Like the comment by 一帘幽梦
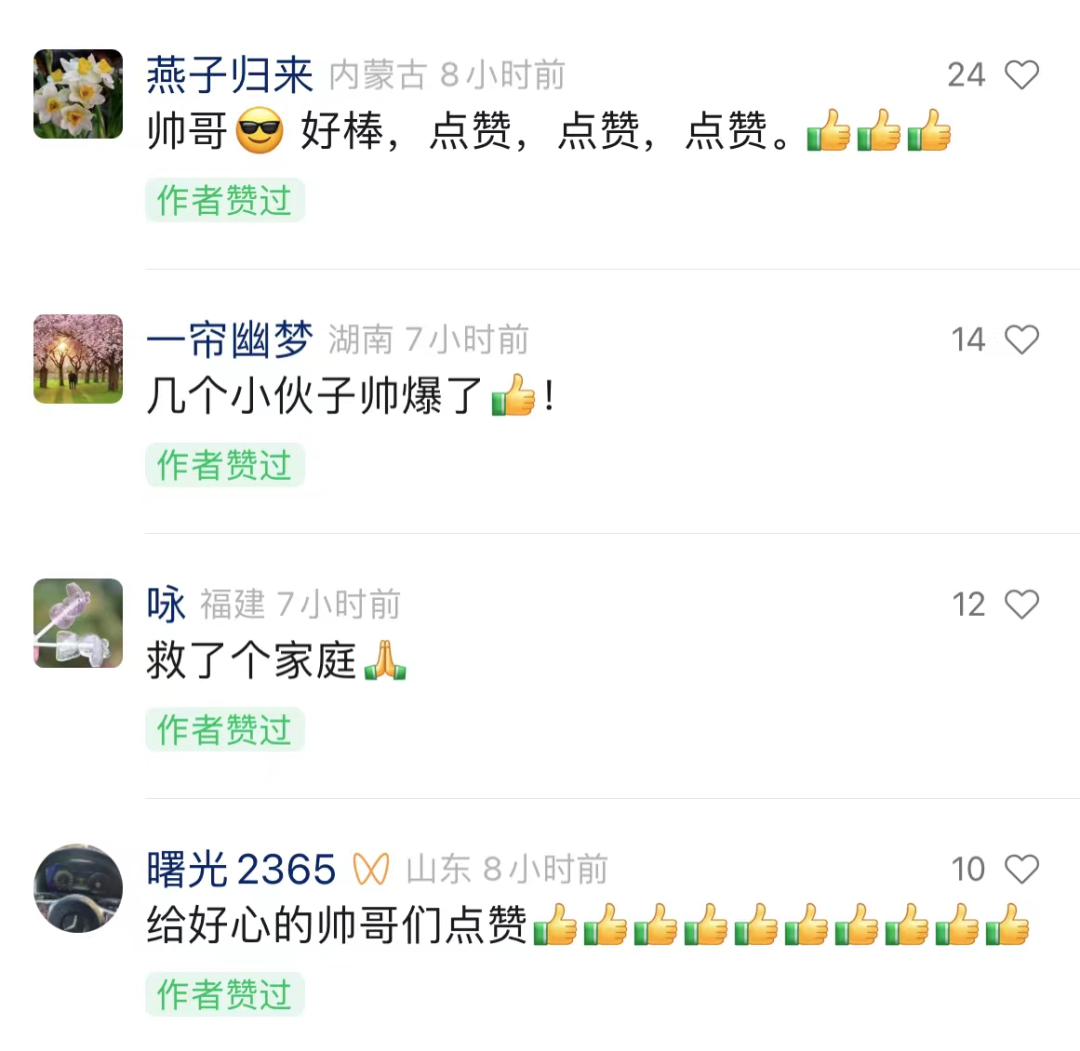 pyautogui.click(x=1021, y=340)
